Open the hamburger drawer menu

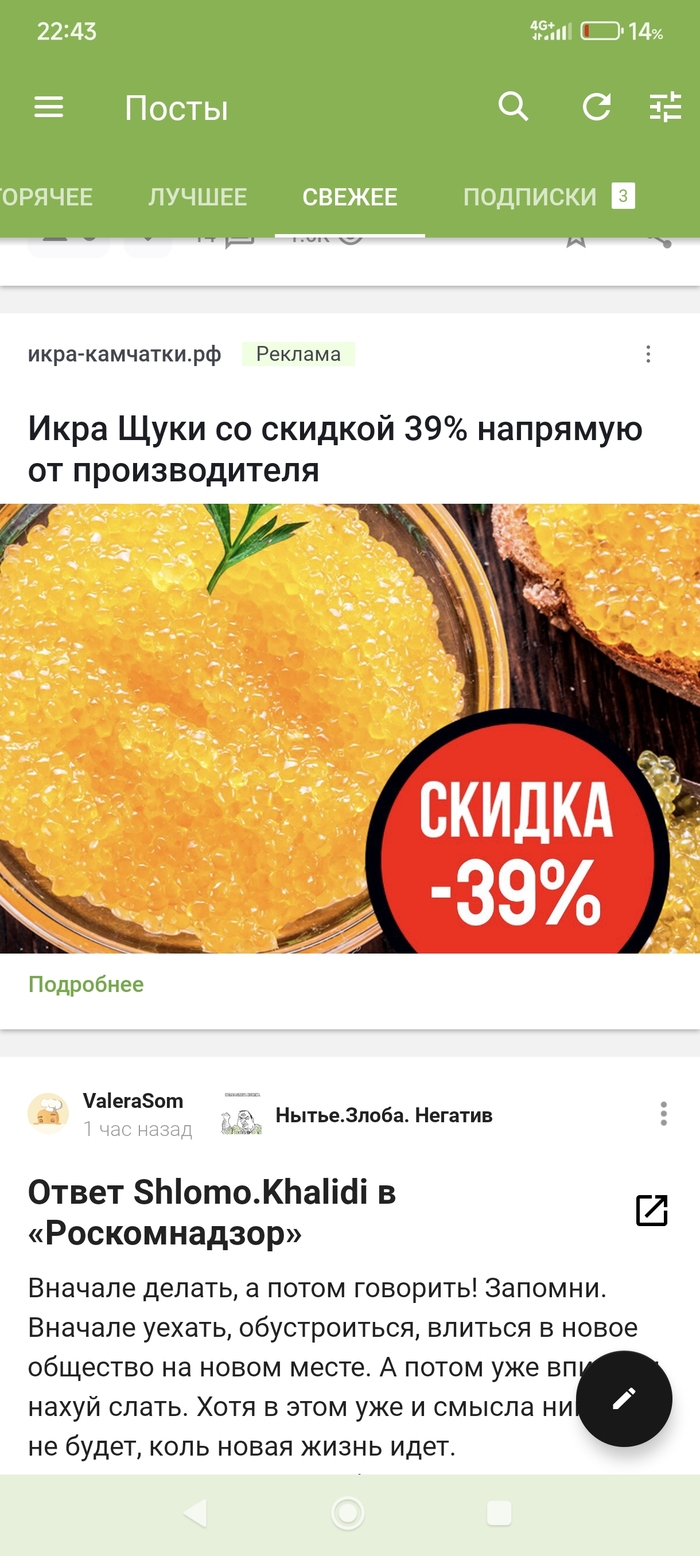tap(48, 107)
